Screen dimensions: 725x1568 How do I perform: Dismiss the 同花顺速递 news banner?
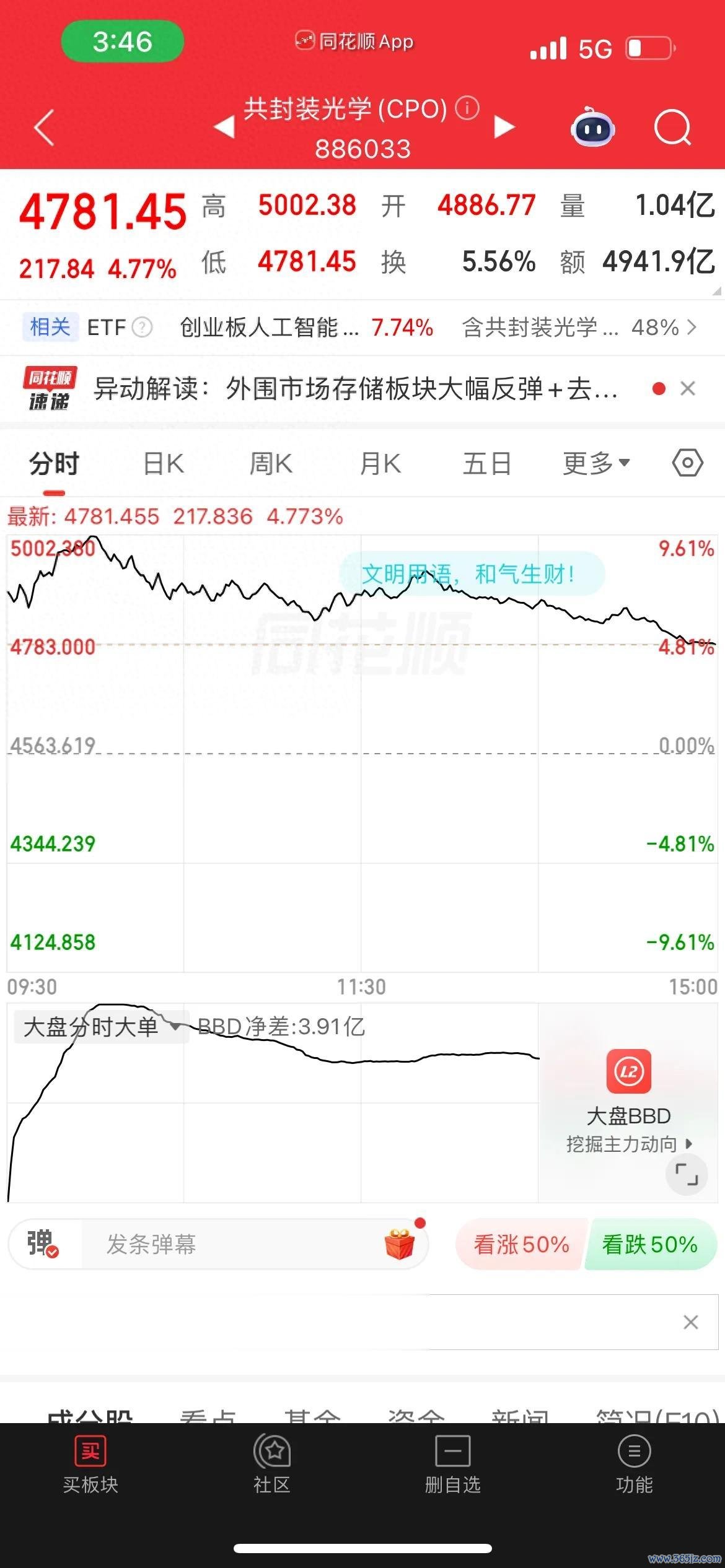point(688,388)
